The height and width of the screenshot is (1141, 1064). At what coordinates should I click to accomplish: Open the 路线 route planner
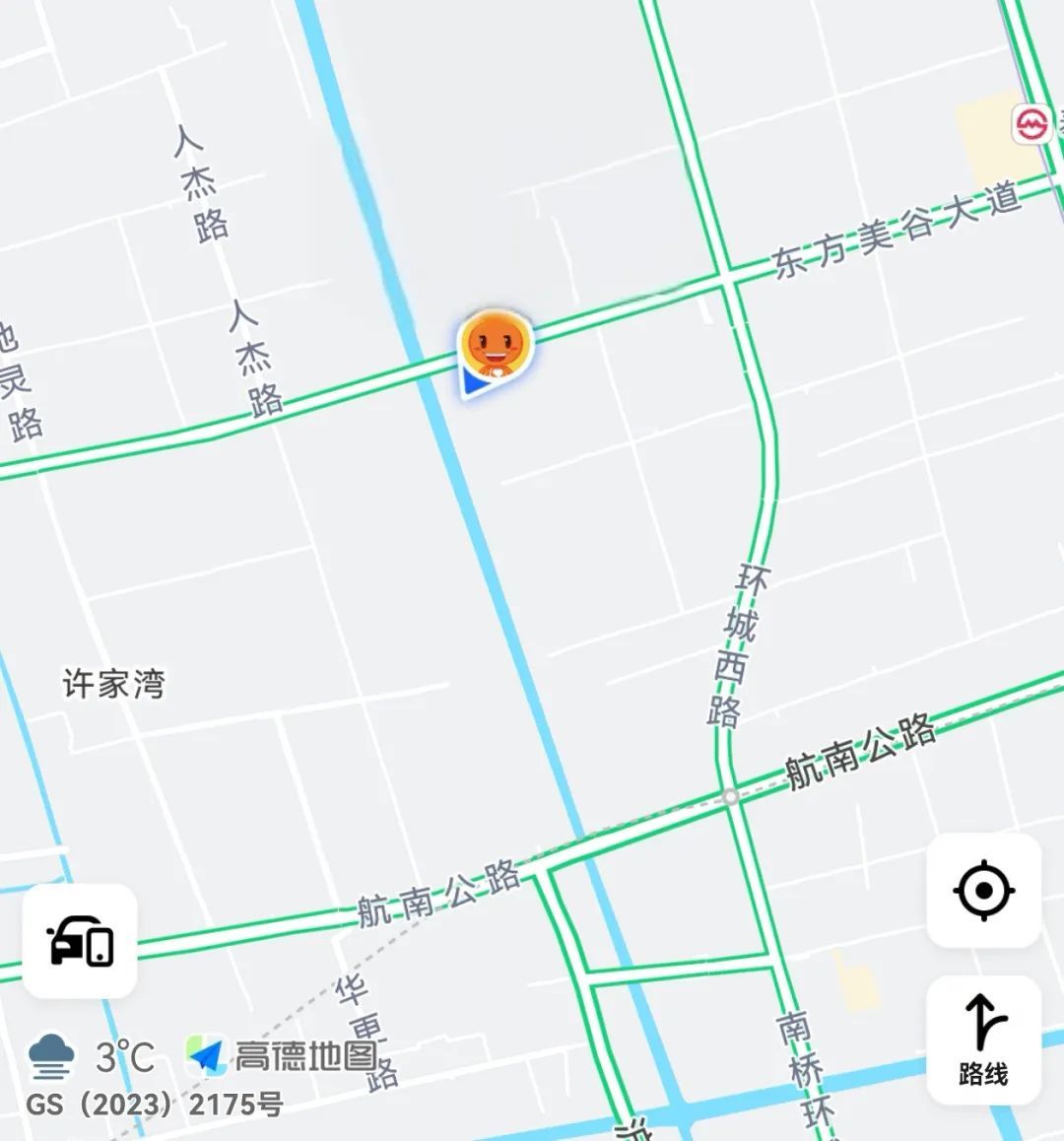point(983,1040)
